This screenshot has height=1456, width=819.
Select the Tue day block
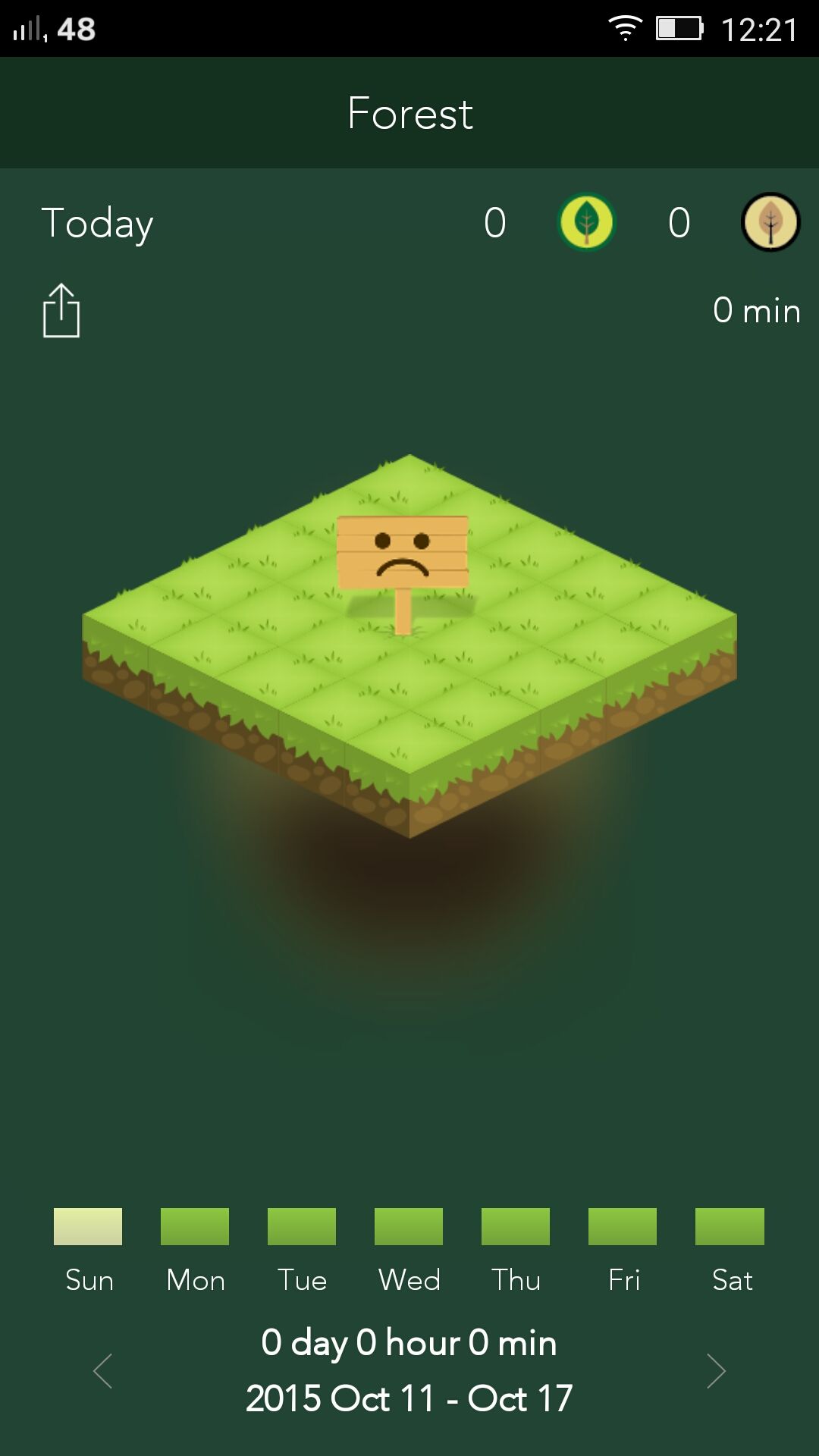pos(302,1226)
